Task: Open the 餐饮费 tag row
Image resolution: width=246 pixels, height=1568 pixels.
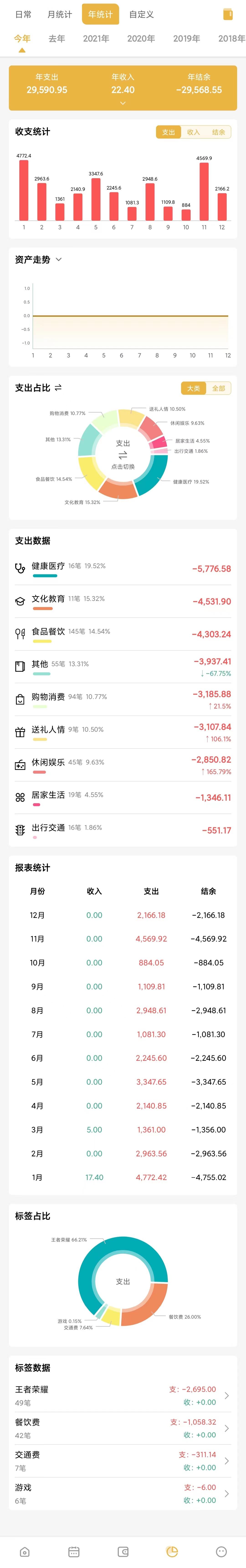Action: tap(123, 1428)
